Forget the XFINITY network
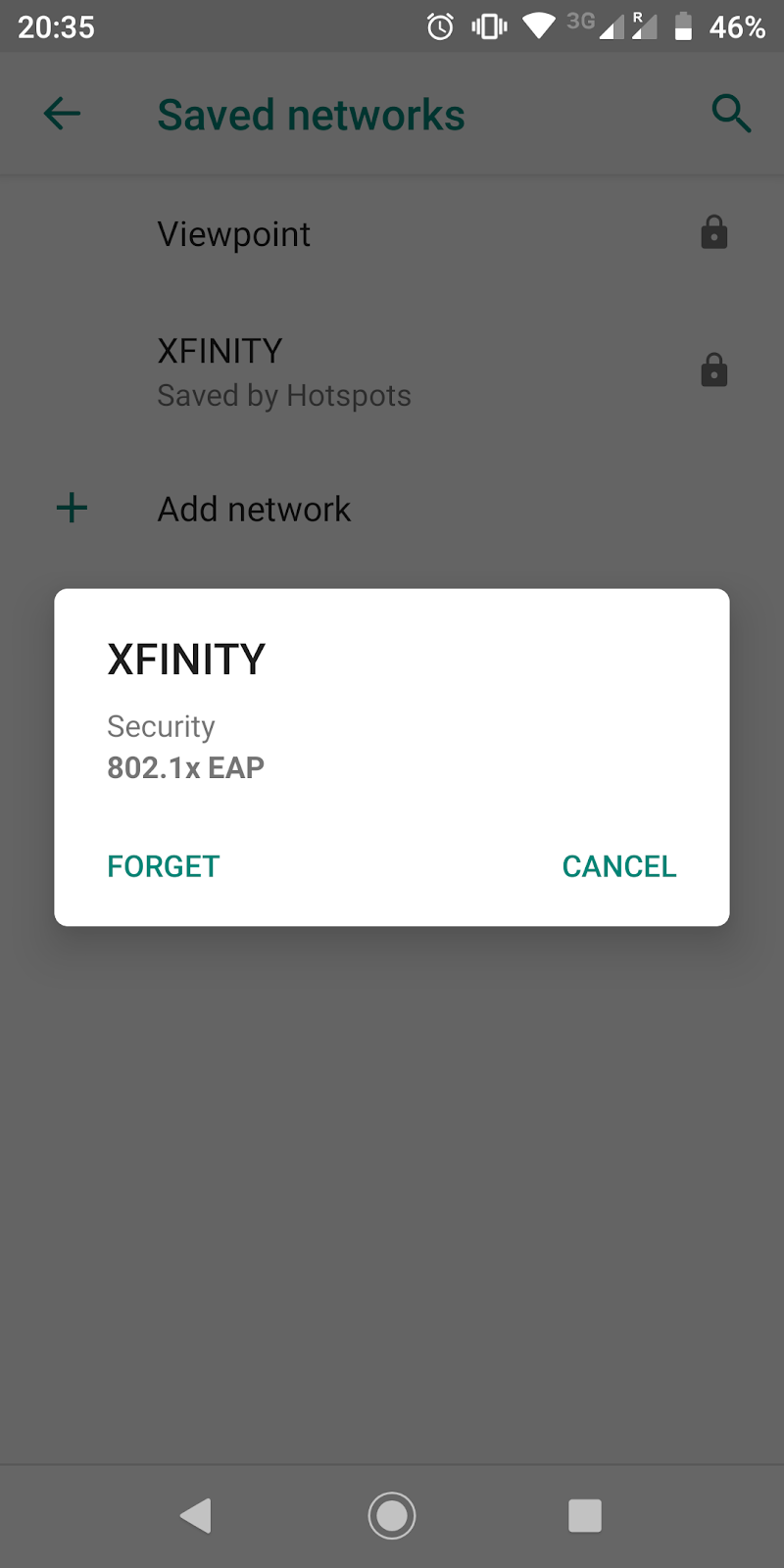 tap(163, 865)
